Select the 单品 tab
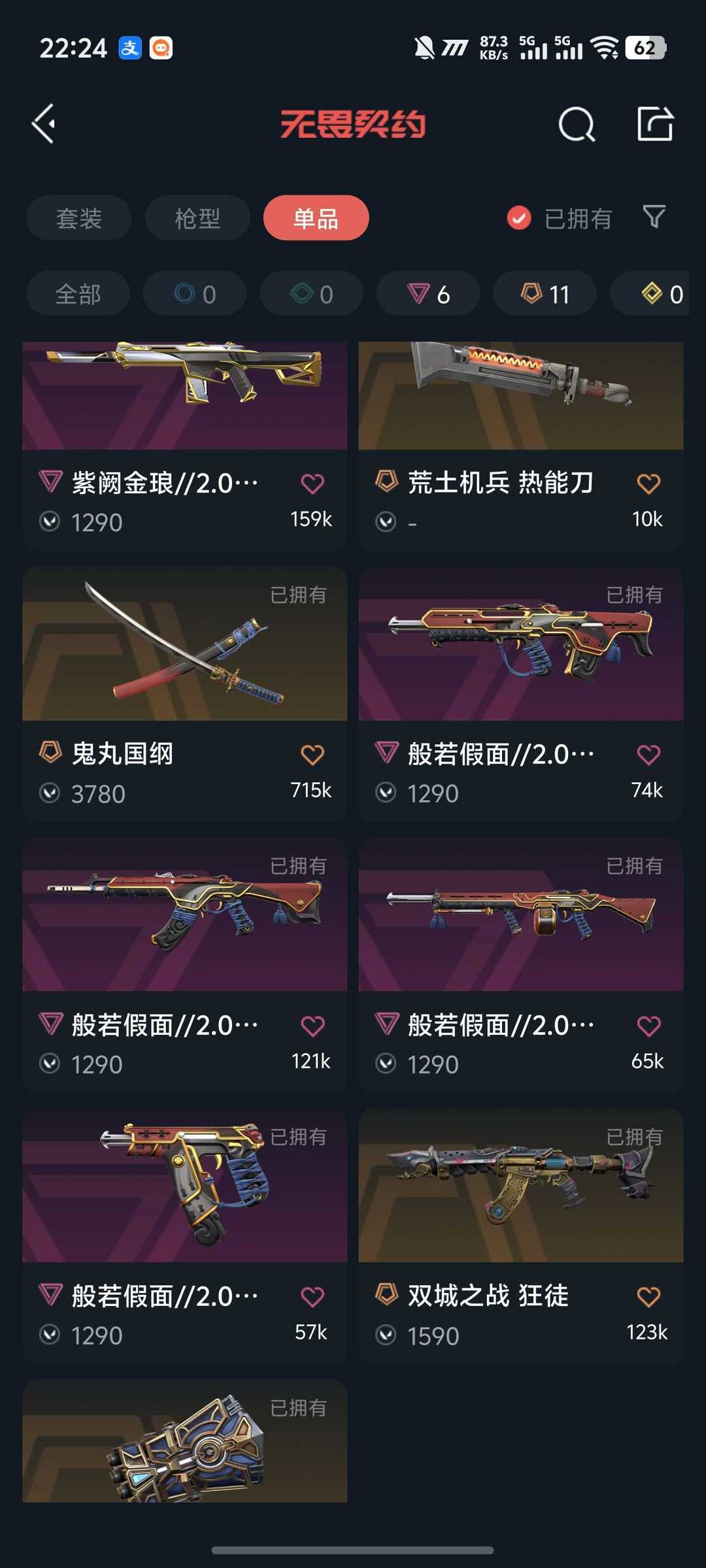706x1568 pixels. click(x=316, y=218)
